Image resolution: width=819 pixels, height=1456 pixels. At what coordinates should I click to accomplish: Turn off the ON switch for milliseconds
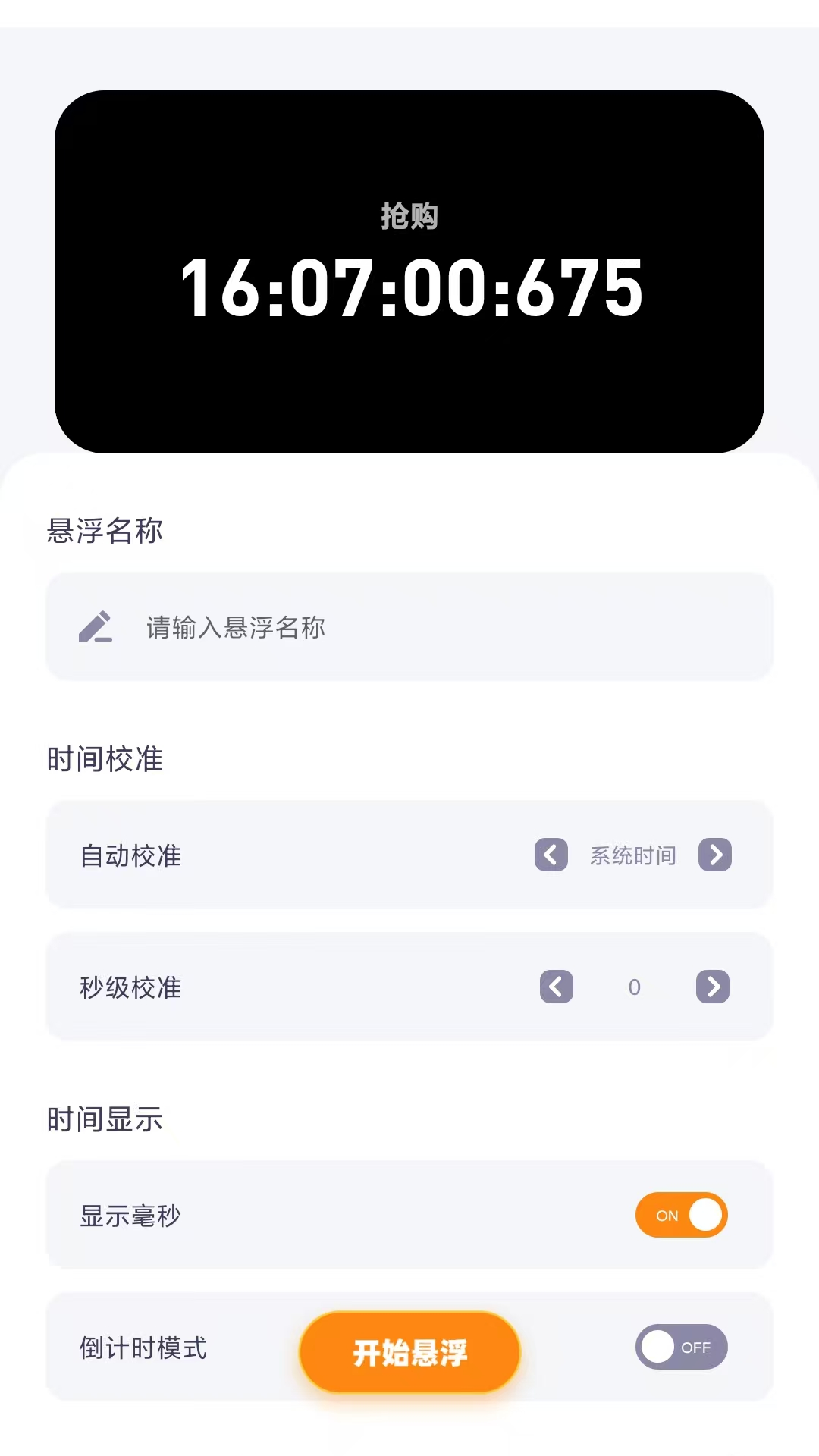(x=681, y=1216)
